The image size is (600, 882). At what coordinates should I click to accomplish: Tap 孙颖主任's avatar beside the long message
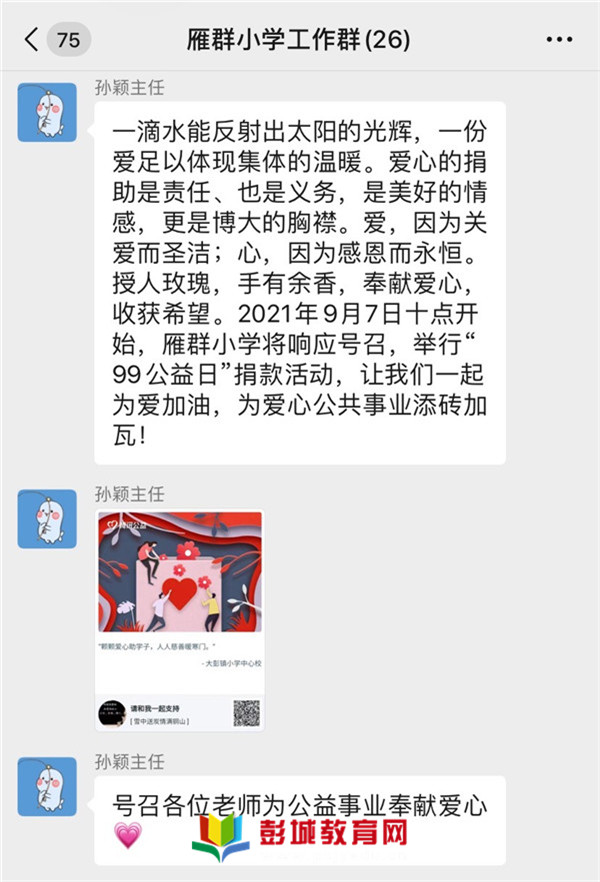click(x=47, y=112)
